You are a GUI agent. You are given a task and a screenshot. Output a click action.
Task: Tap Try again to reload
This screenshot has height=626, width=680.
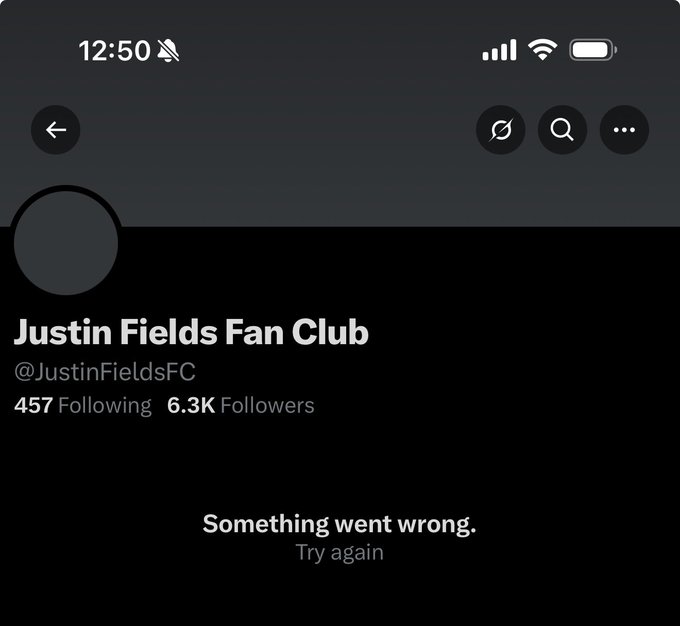click(339, 552)
